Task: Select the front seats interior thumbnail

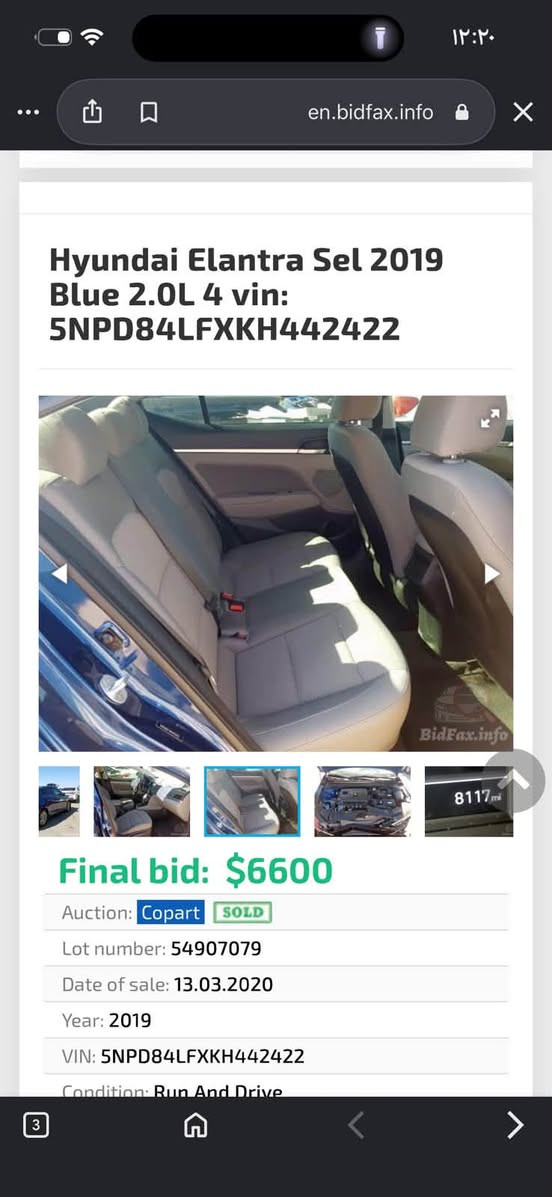Action: pyautogui.click(x=142, y=802)
